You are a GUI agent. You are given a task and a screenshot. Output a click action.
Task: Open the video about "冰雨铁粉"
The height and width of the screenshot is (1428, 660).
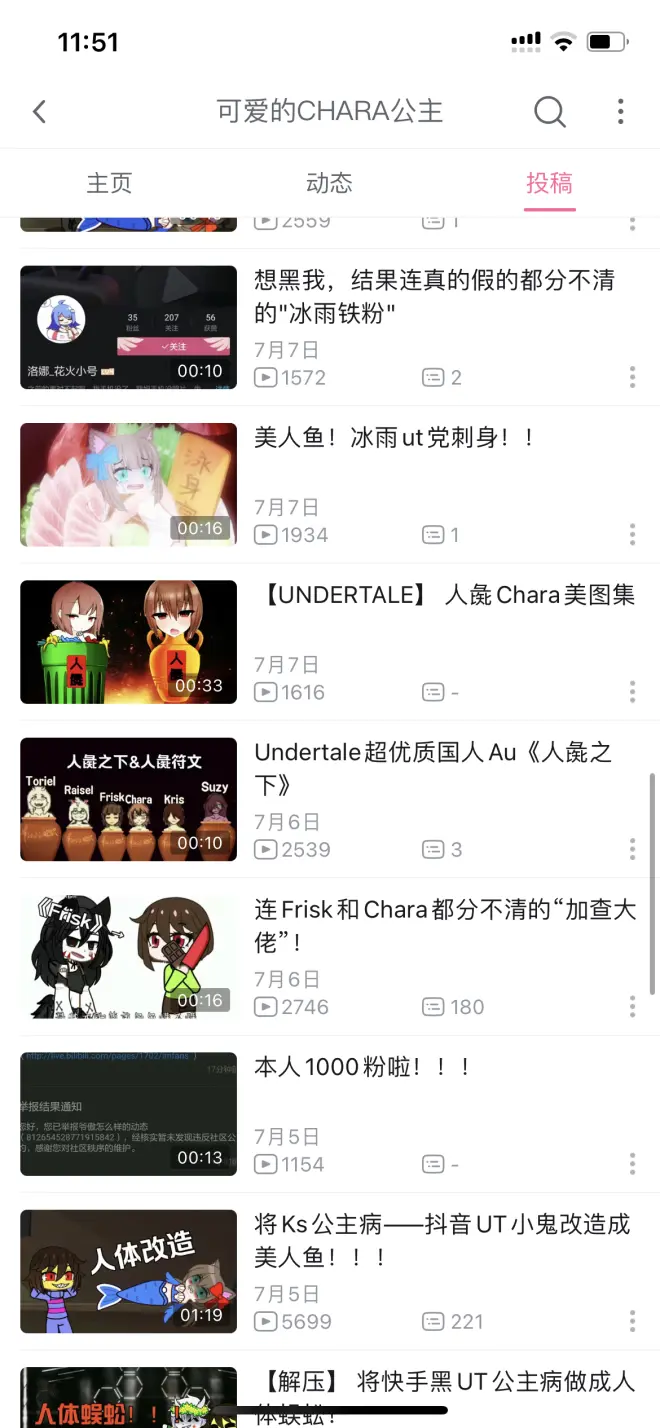(x=129, y=327)
